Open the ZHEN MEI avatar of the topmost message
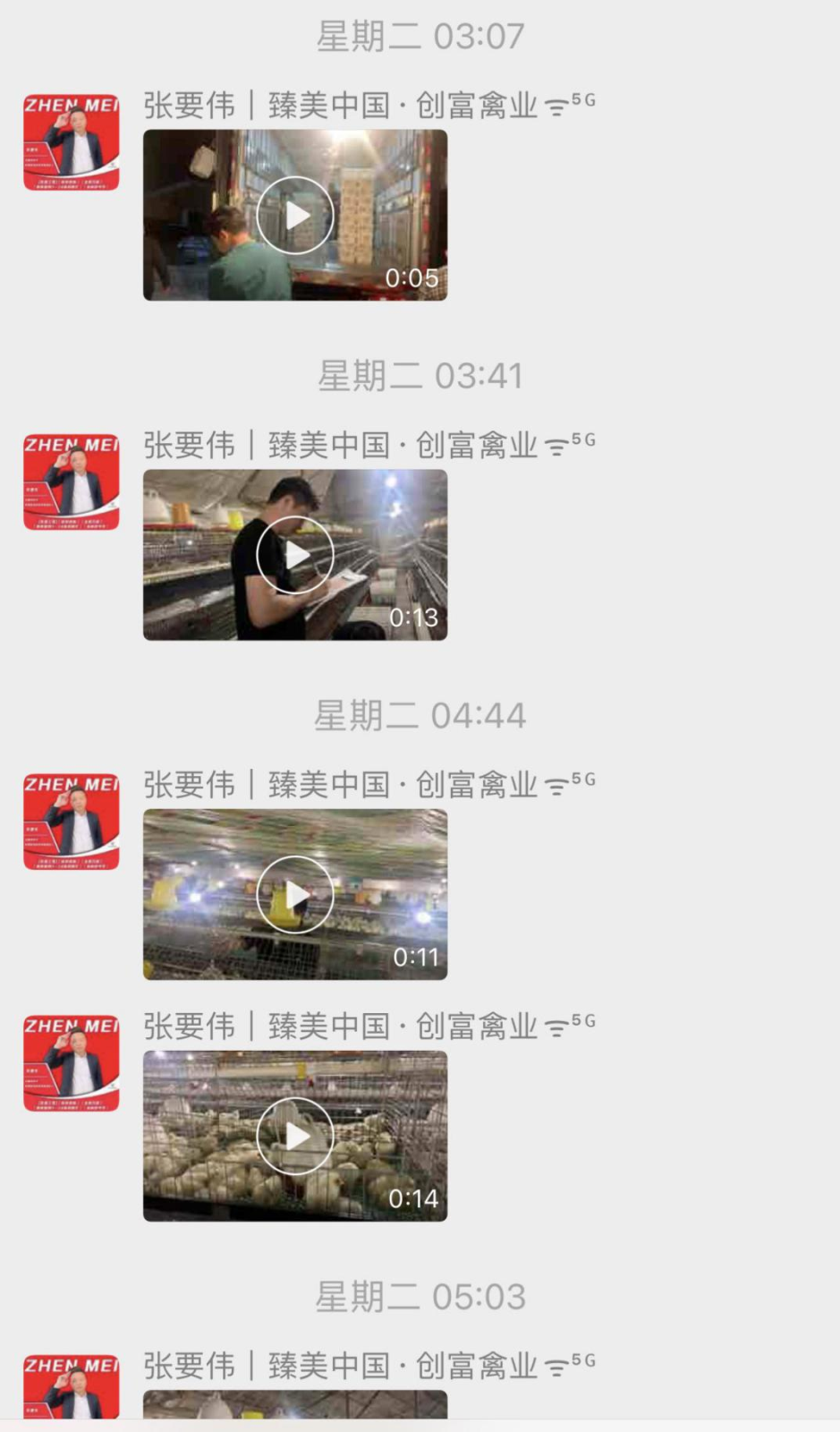840x1432 pixels. tap(71, 141)
